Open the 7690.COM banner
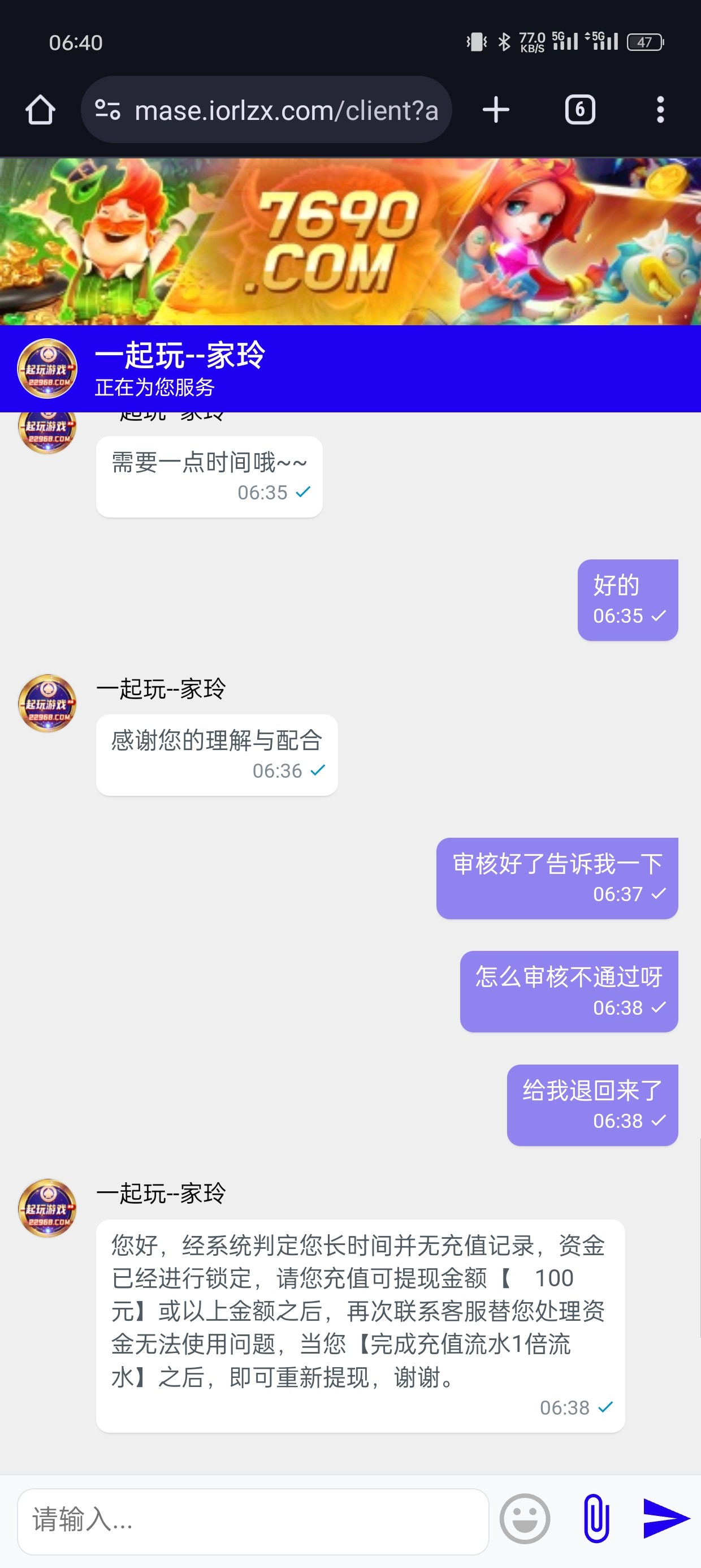This screenshot has height=1568, width=701. tap(350, 241)
